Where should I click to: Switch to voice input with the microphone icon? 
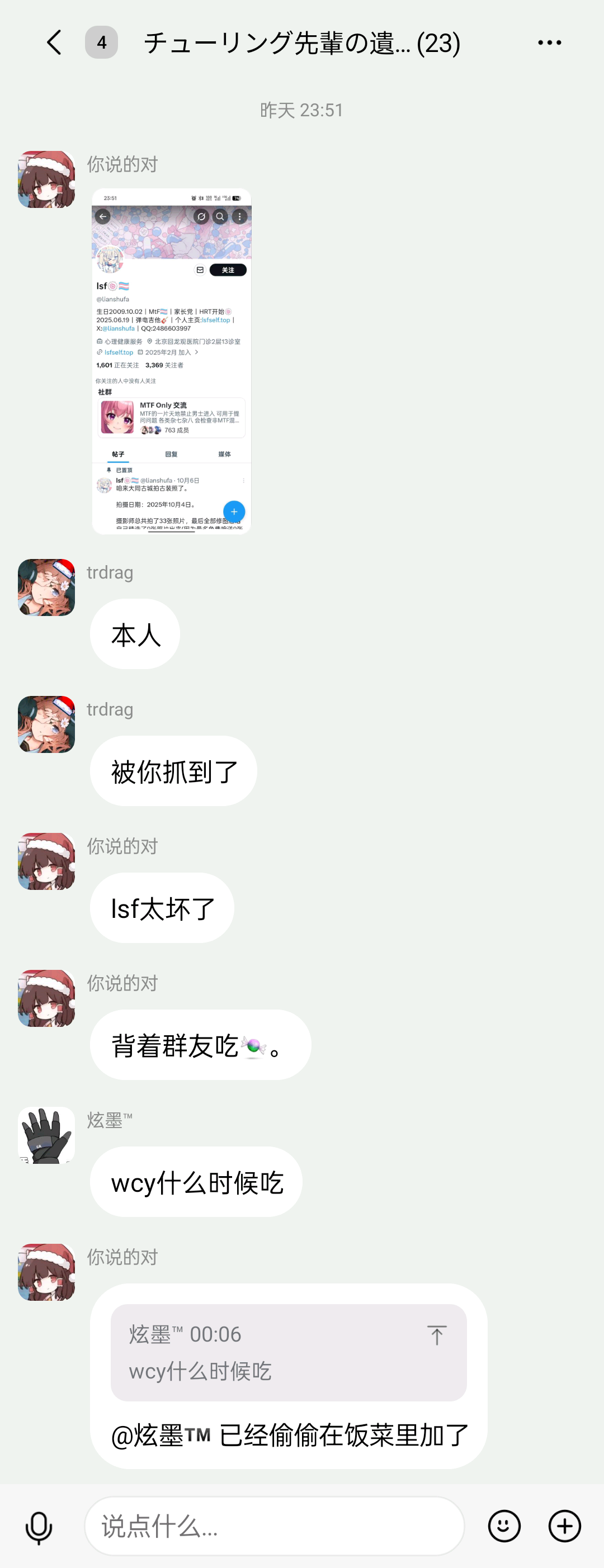(x=38, y=1526)
